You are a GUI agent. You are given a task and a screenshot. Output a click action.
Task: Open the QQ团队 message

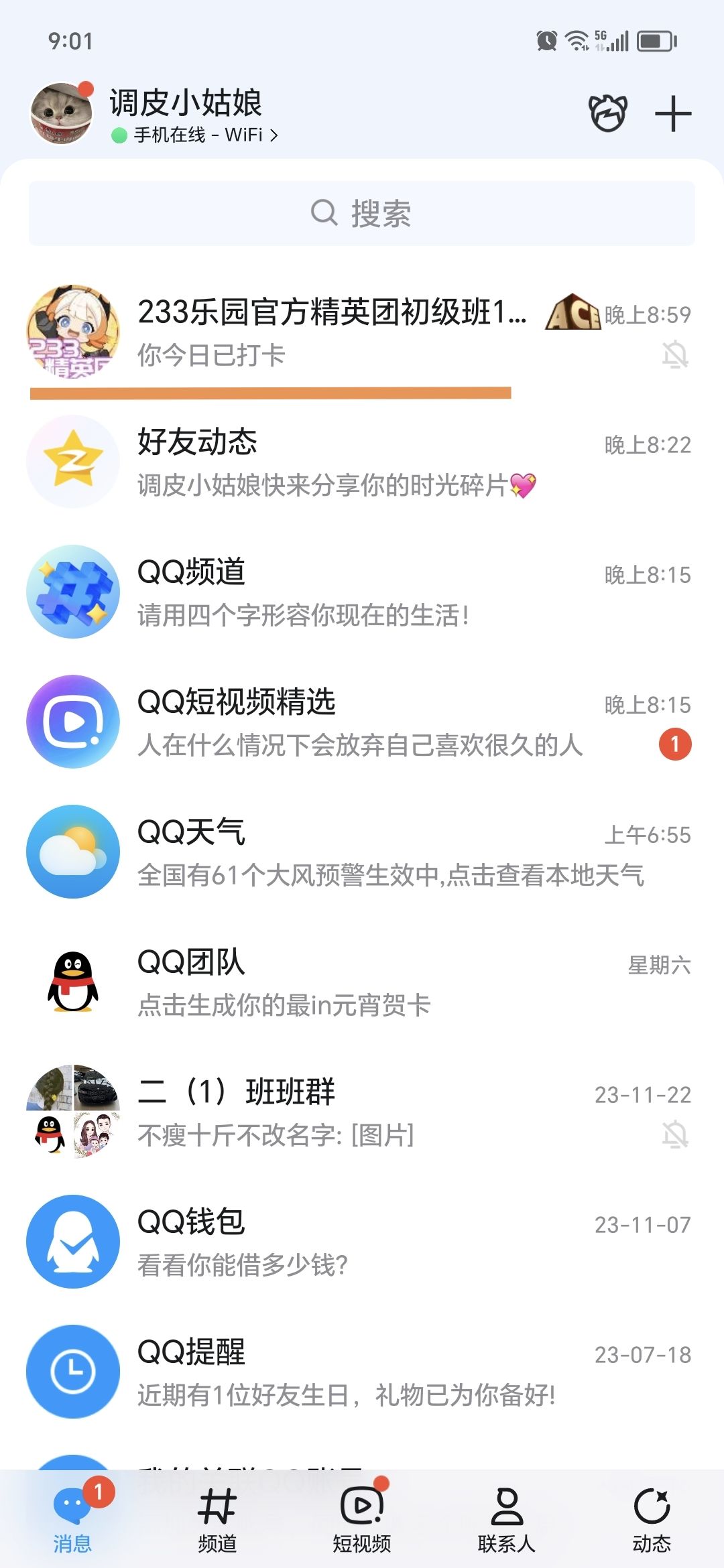pos(362,982)
